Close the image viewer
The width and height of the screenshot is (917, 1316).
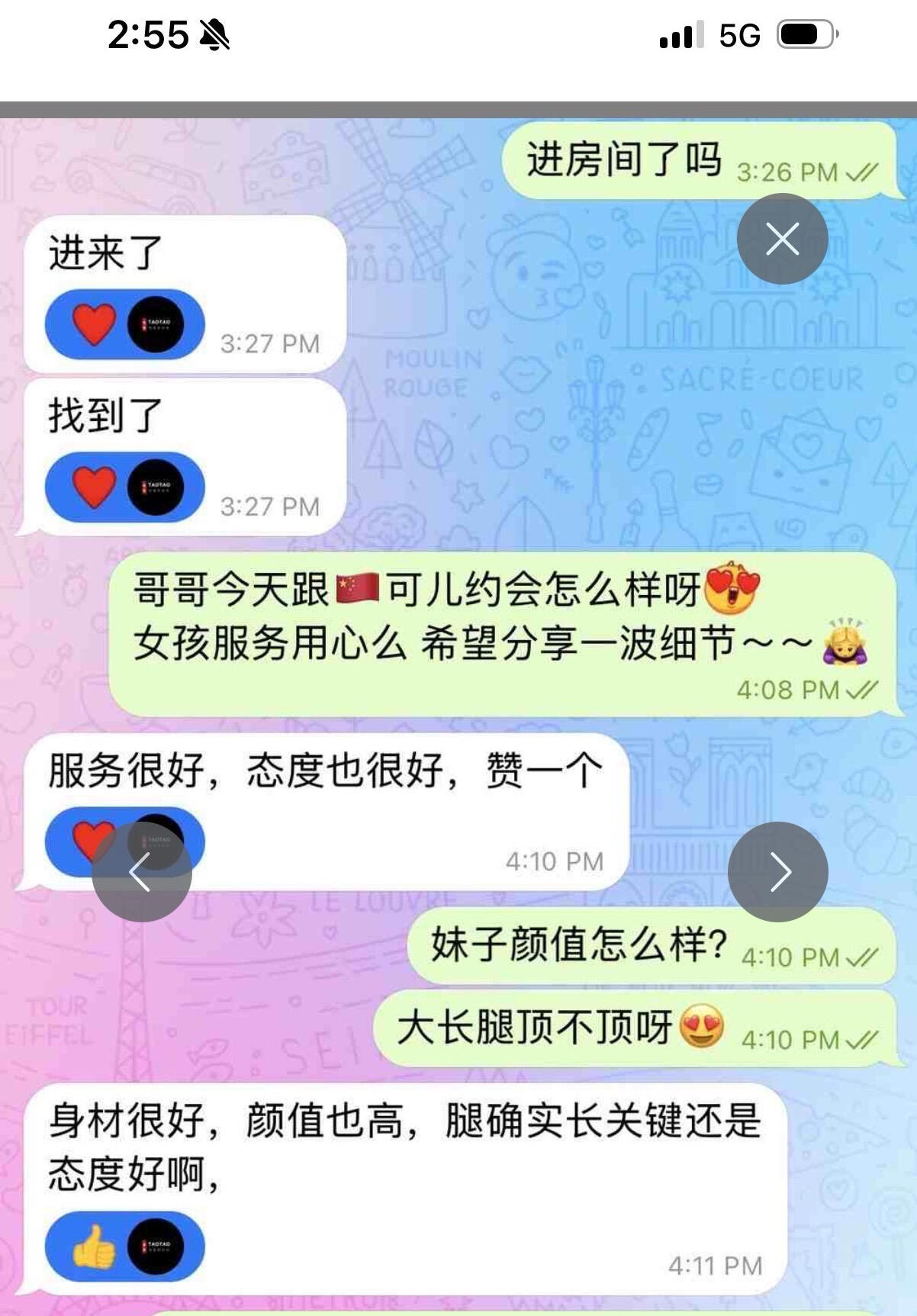782,239
